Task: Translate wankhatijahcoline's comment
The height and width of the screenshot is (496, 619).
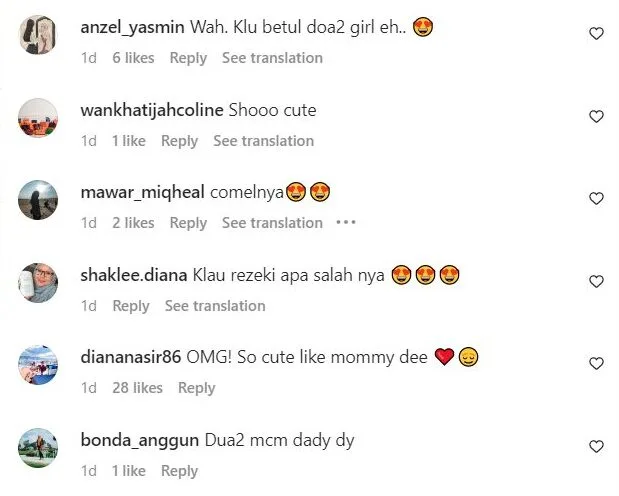Action: click(263, 141)
